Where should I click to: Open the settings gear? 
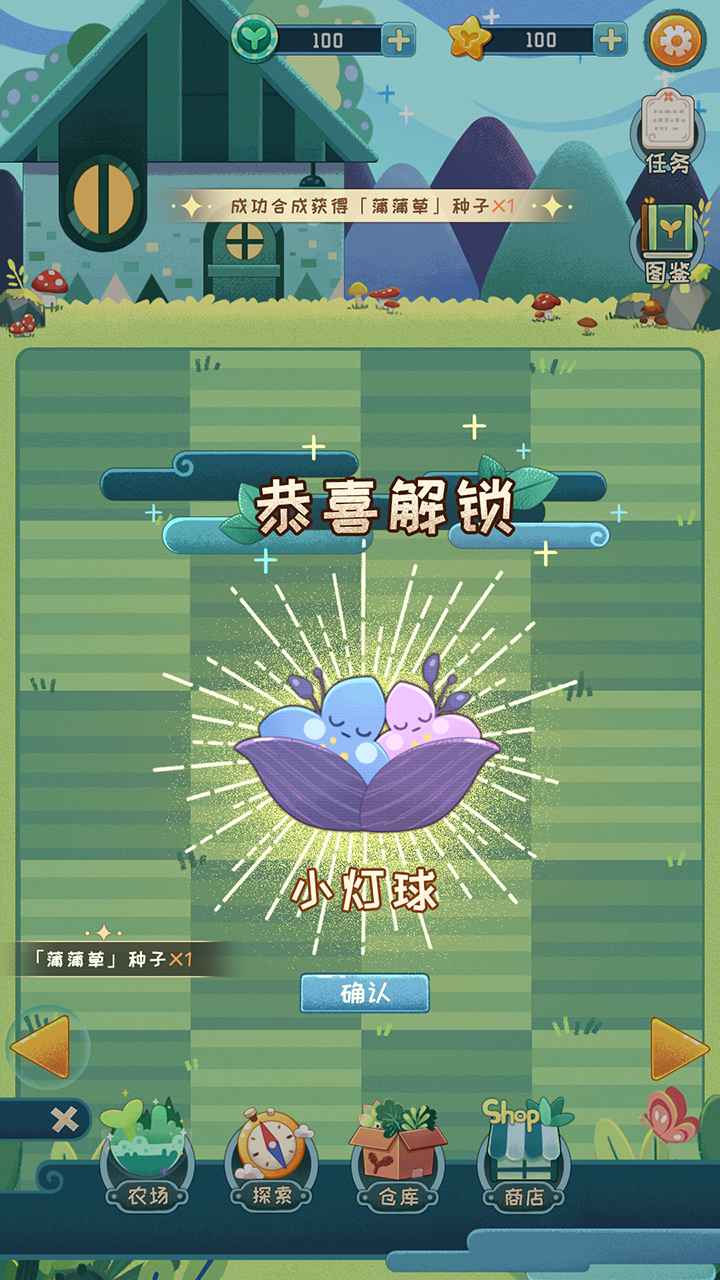(x=674, y=40)
